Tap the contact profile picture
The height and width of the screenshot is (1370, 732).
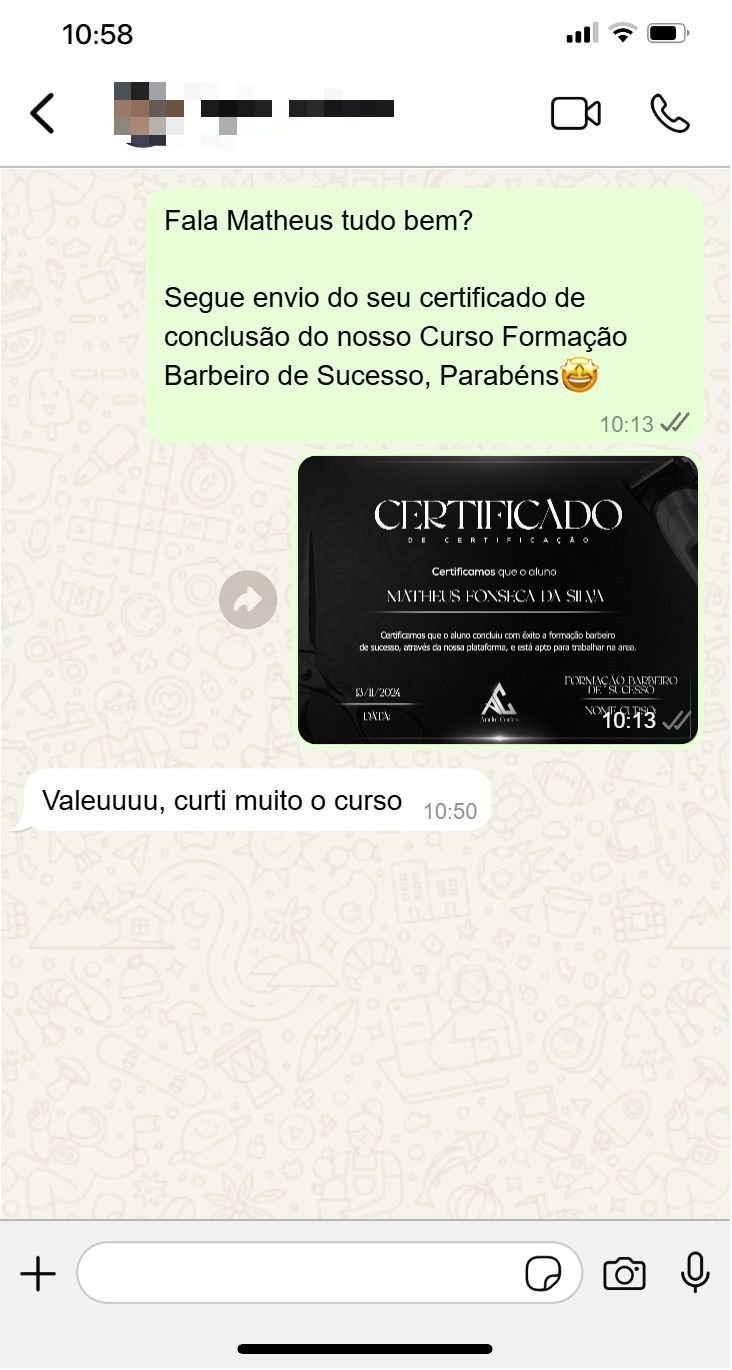point(138,110)
